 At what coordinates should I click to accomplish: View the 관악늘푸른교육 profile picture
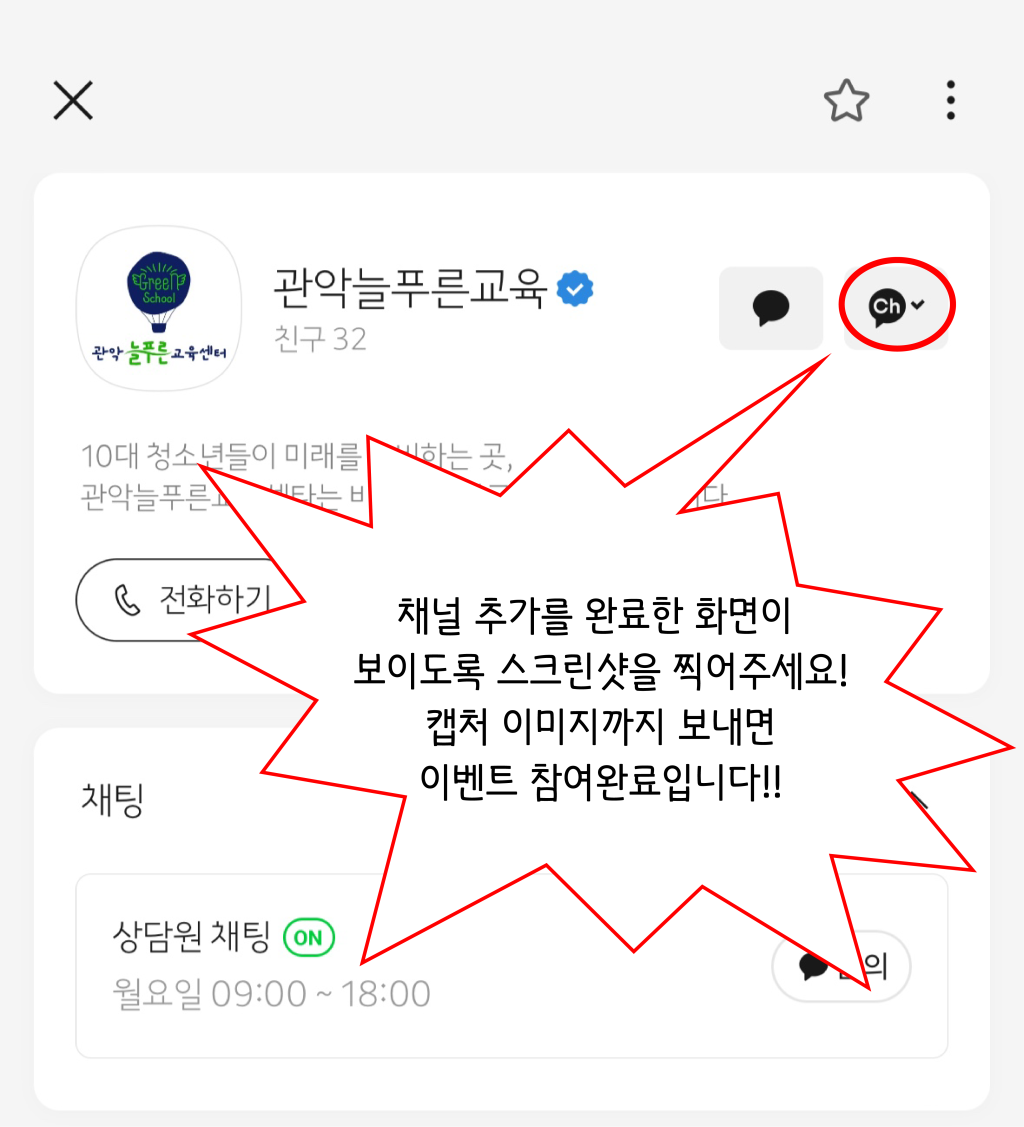(x=160, y=308)
